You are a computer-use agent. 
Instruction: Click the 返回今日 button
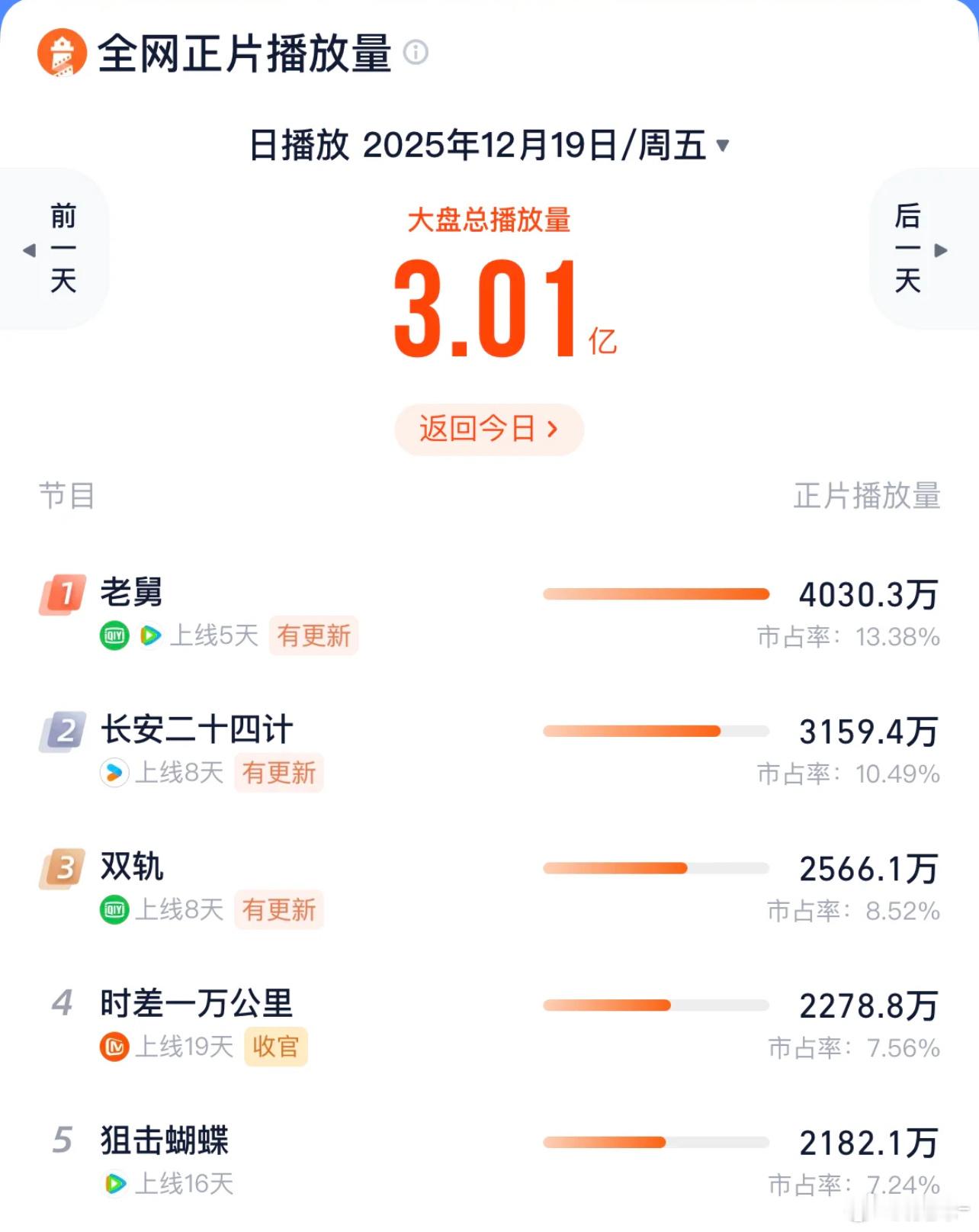tap(489, 429)
